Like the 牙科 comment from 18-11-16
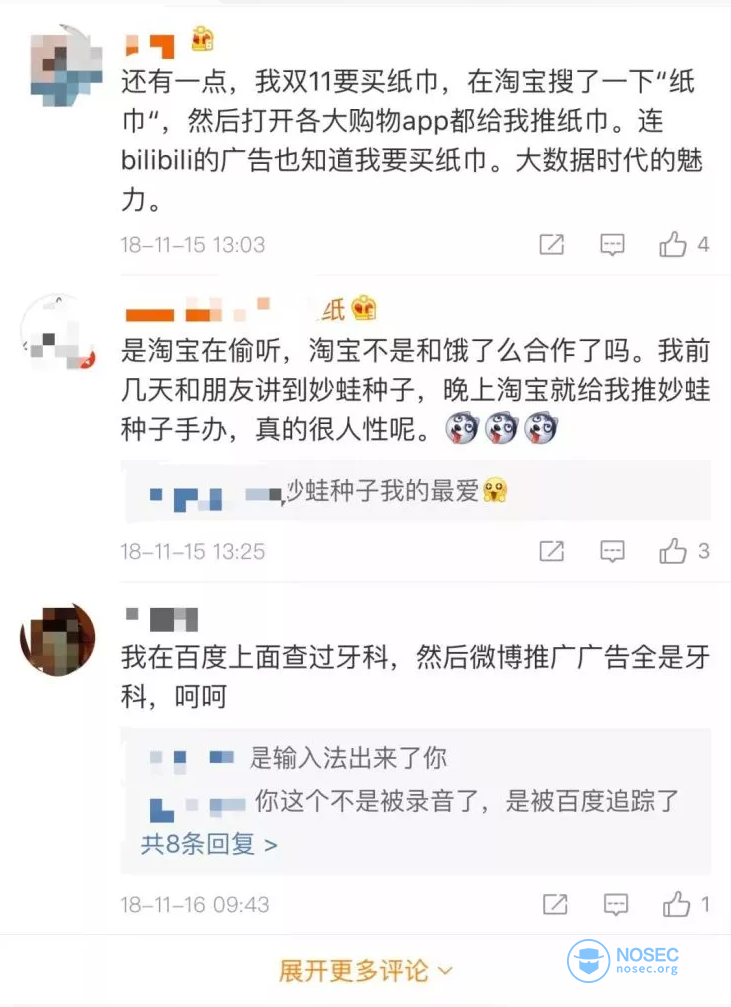This screenshot has width=731, height=1007. (678, 905)
